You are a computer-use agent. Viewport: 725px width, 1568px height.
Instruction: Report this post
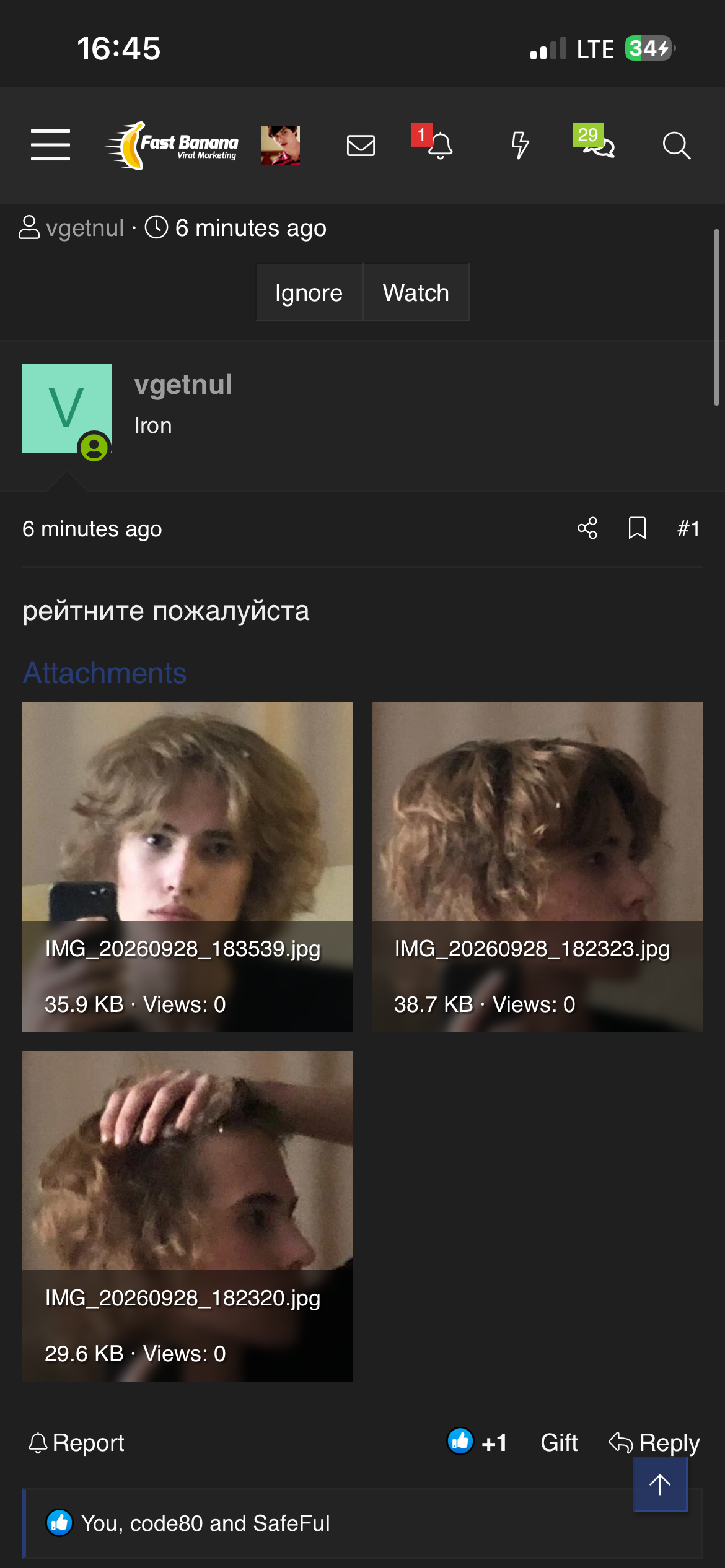76,1443
